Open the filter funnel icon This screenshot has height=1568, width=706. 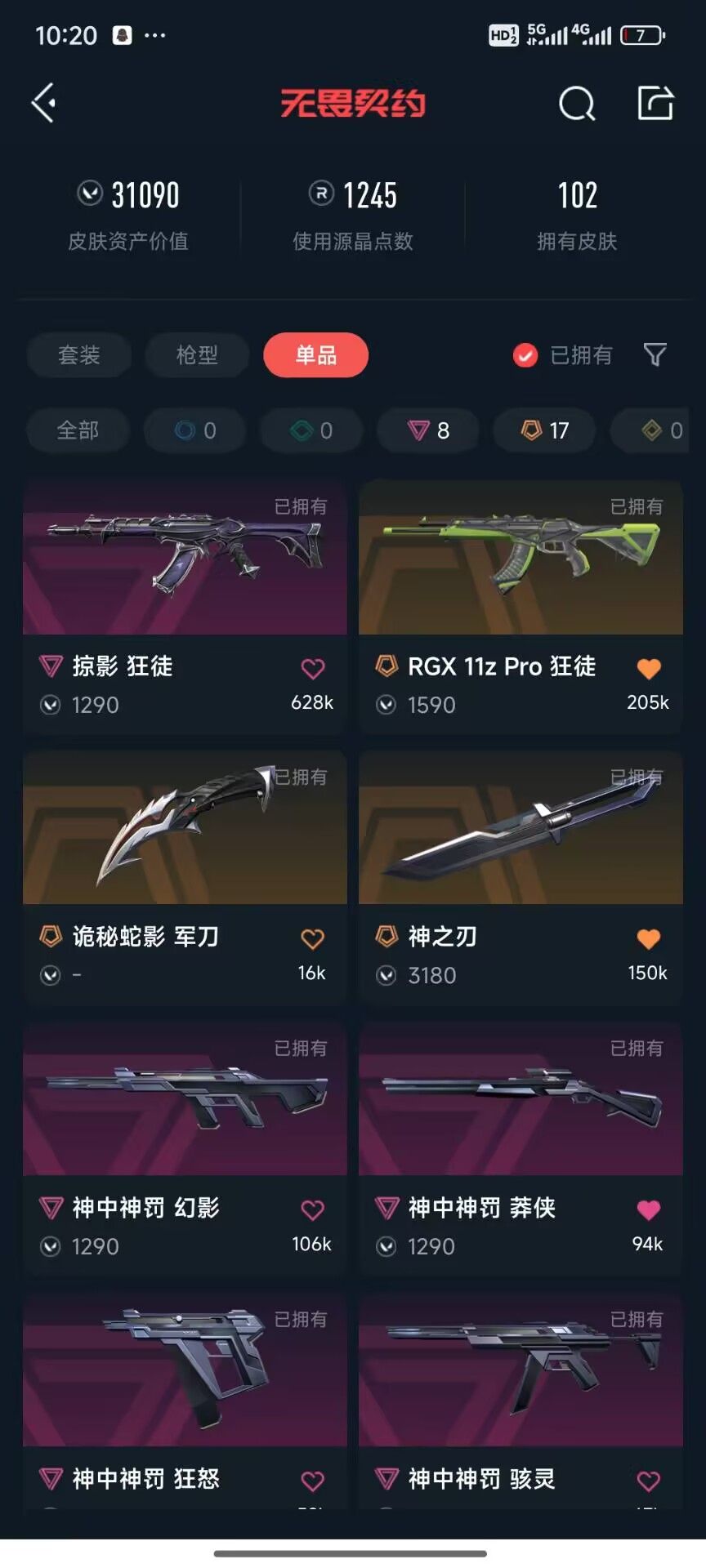pyautogui.click(x=655, y=355)
